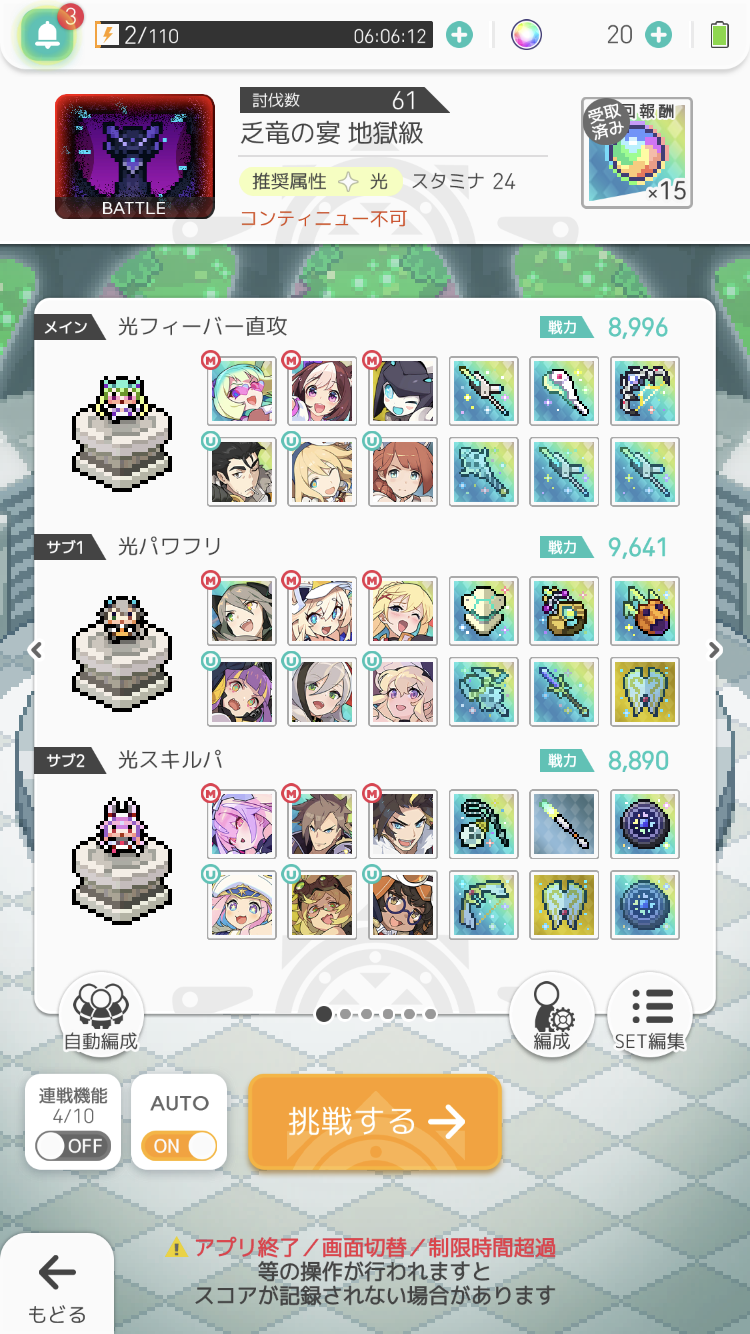The height and width of the screenshot is (1334, 750).
Task: Go to the next party set arrow
Action: [x=714, y=650]
